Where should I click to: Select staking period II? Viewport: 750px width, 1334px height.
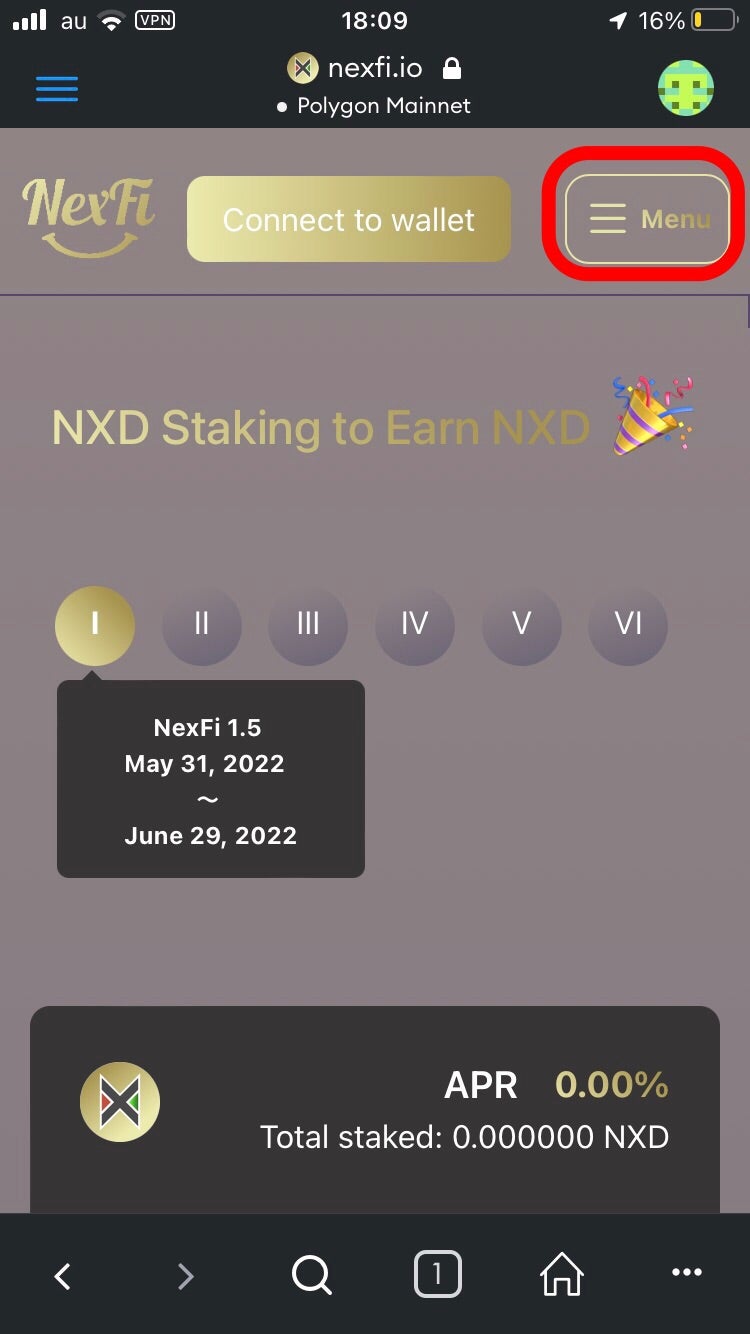click(201, 625)
